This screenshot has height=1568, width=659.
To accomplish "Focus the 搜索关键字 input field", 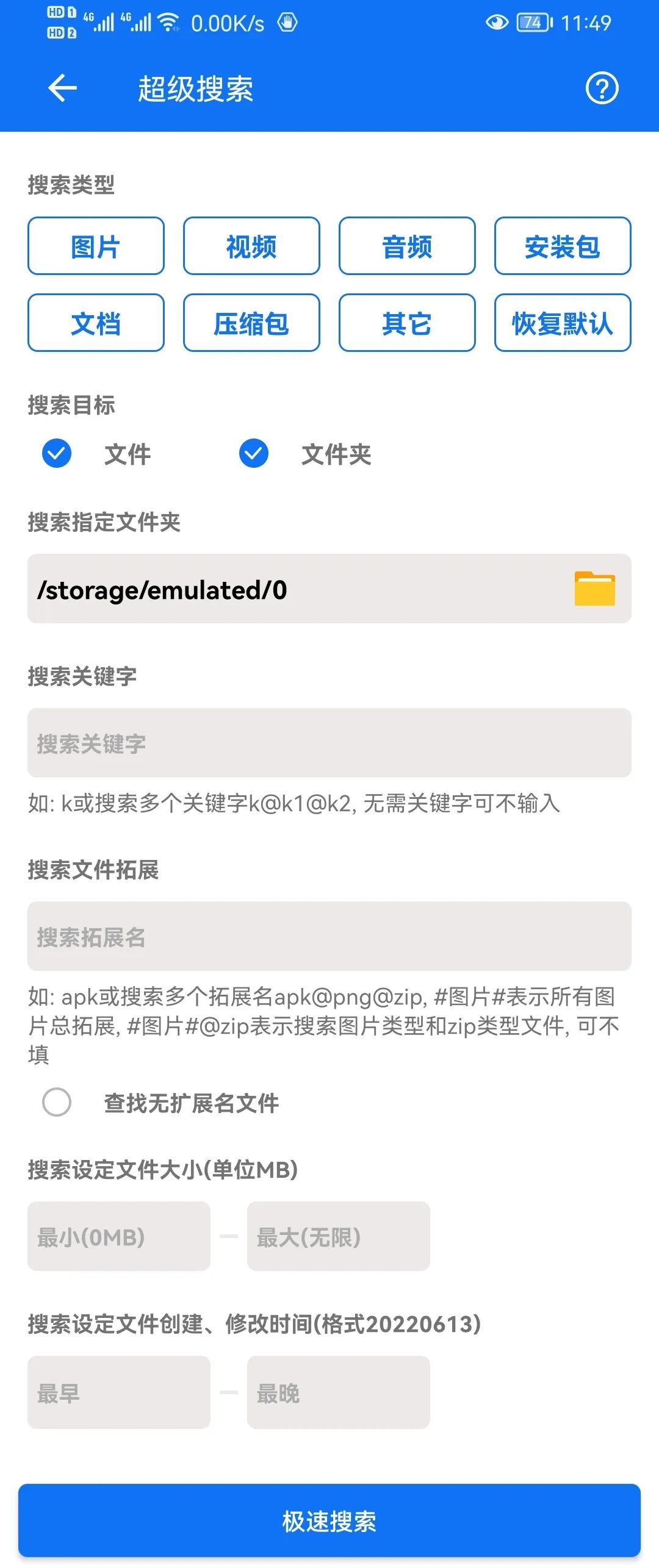I will [x=329, y=743].
